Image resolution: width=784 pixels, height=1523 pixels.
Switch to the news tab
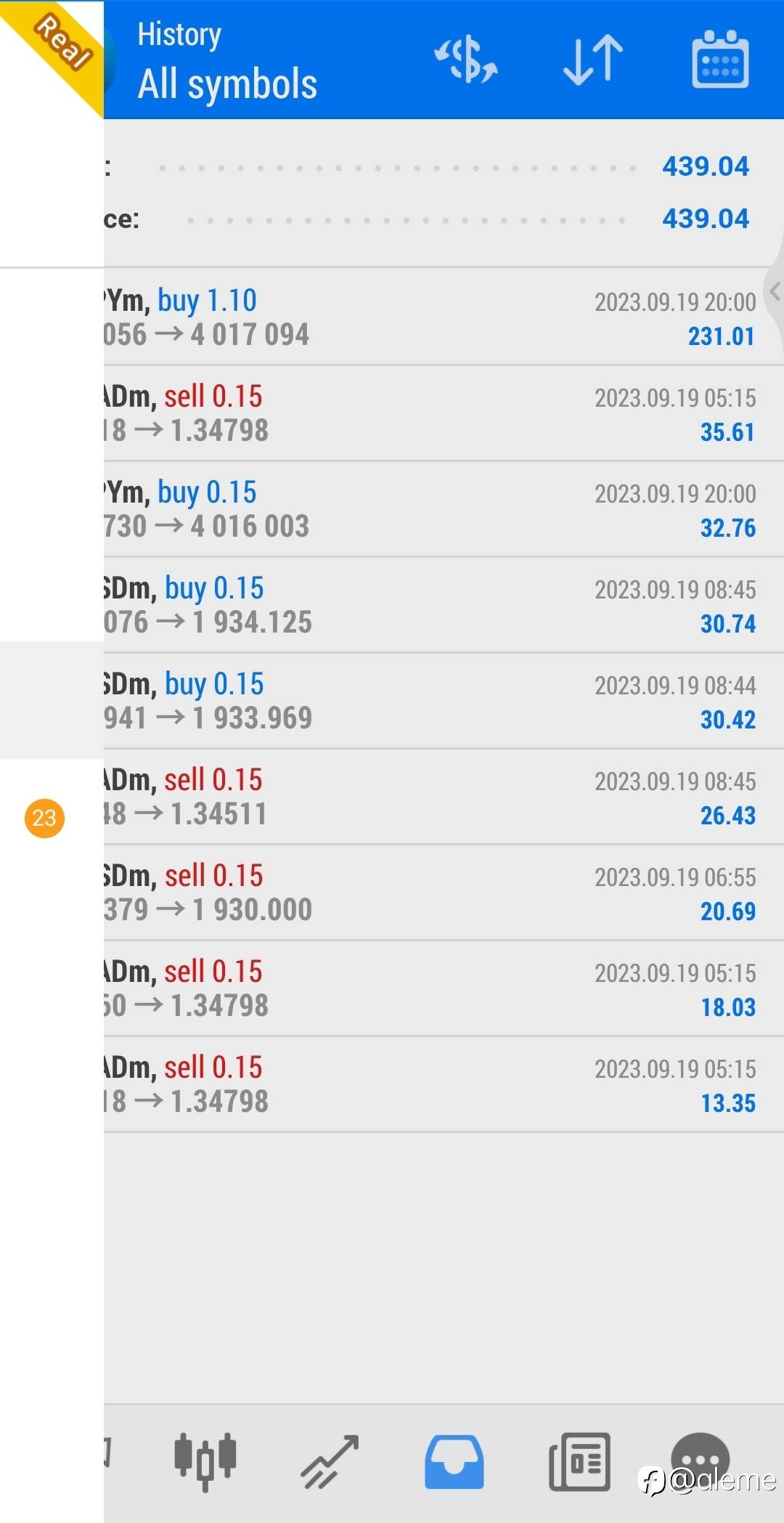(x=579, y=1461)
